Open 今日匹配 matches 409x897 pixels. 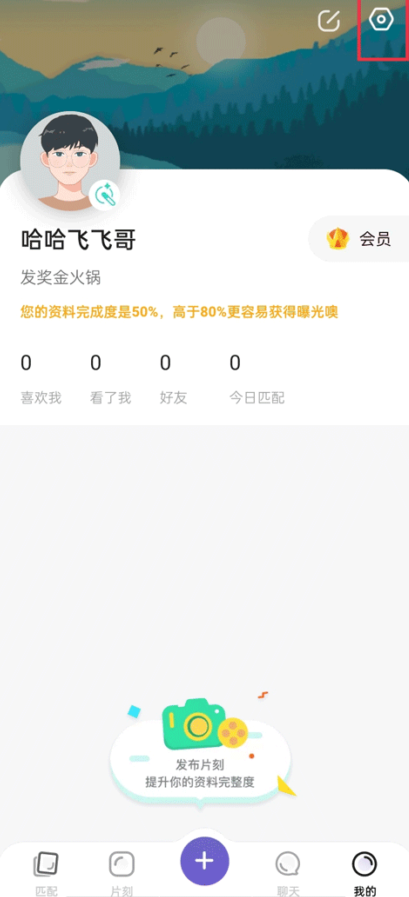pyautogui.click(x=257, y=379)
